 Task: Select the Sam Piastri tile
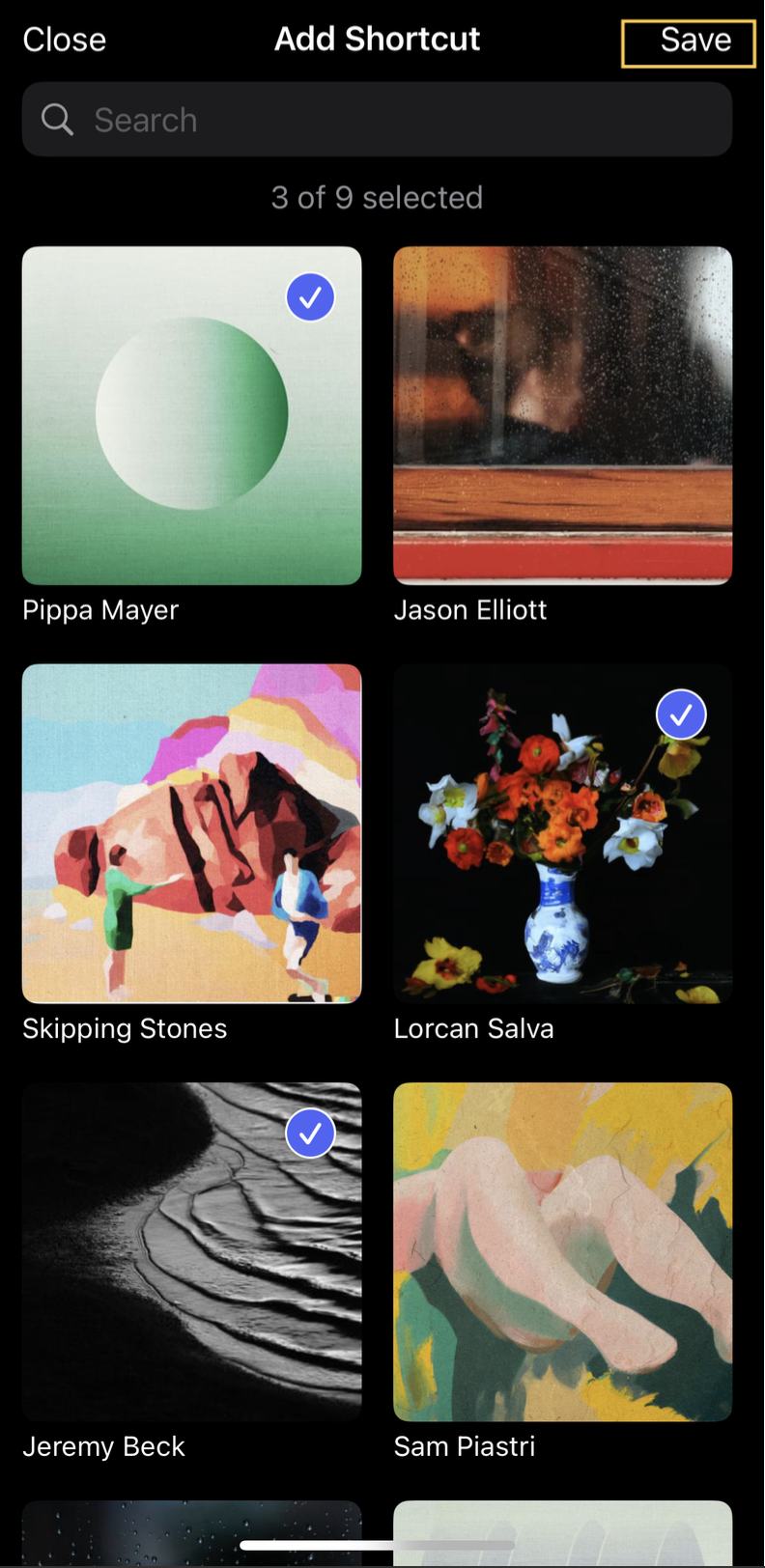coord(562,1251)
